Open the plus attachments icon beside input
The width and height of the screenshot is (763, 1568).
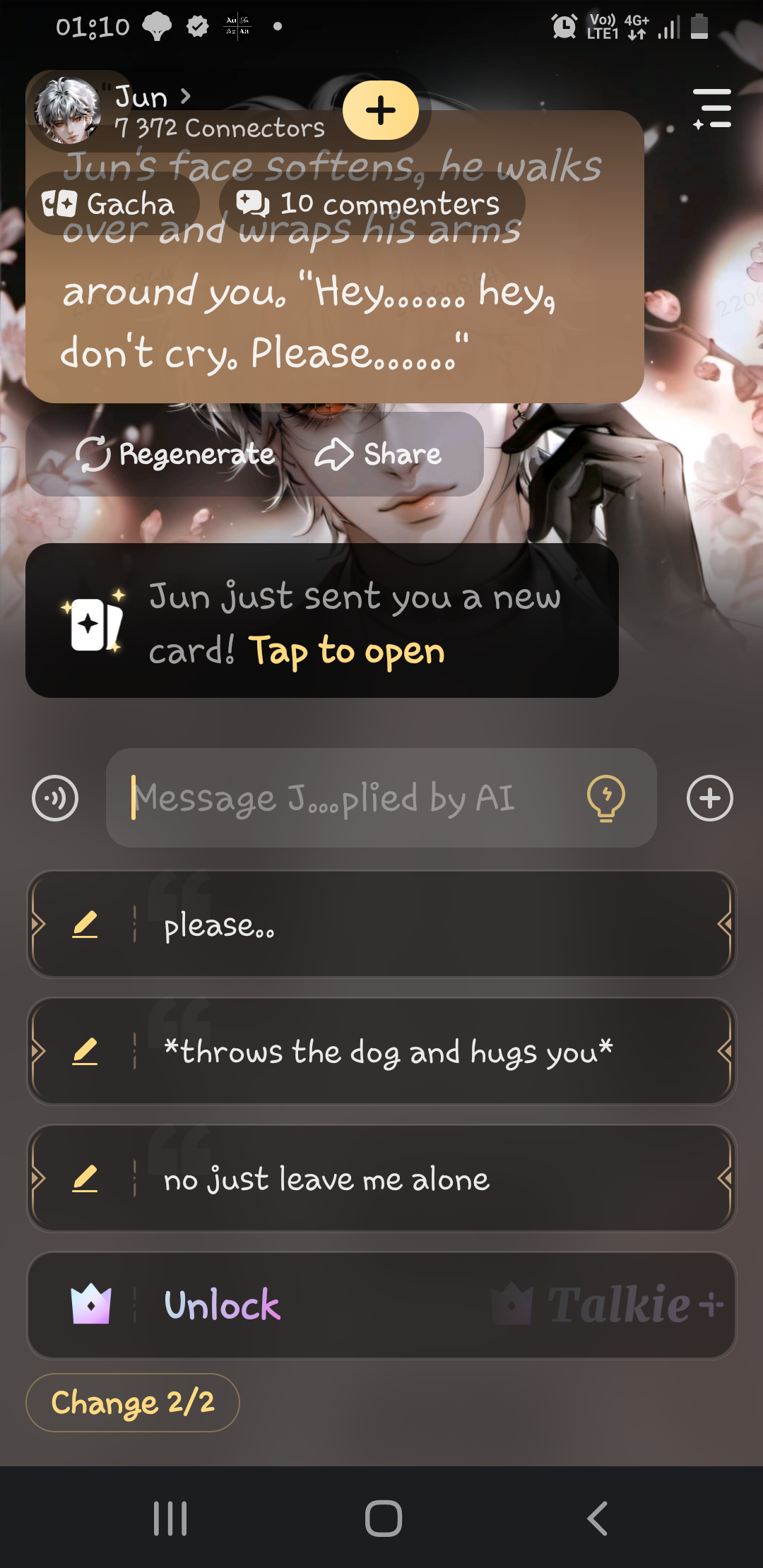coord(710,798)
